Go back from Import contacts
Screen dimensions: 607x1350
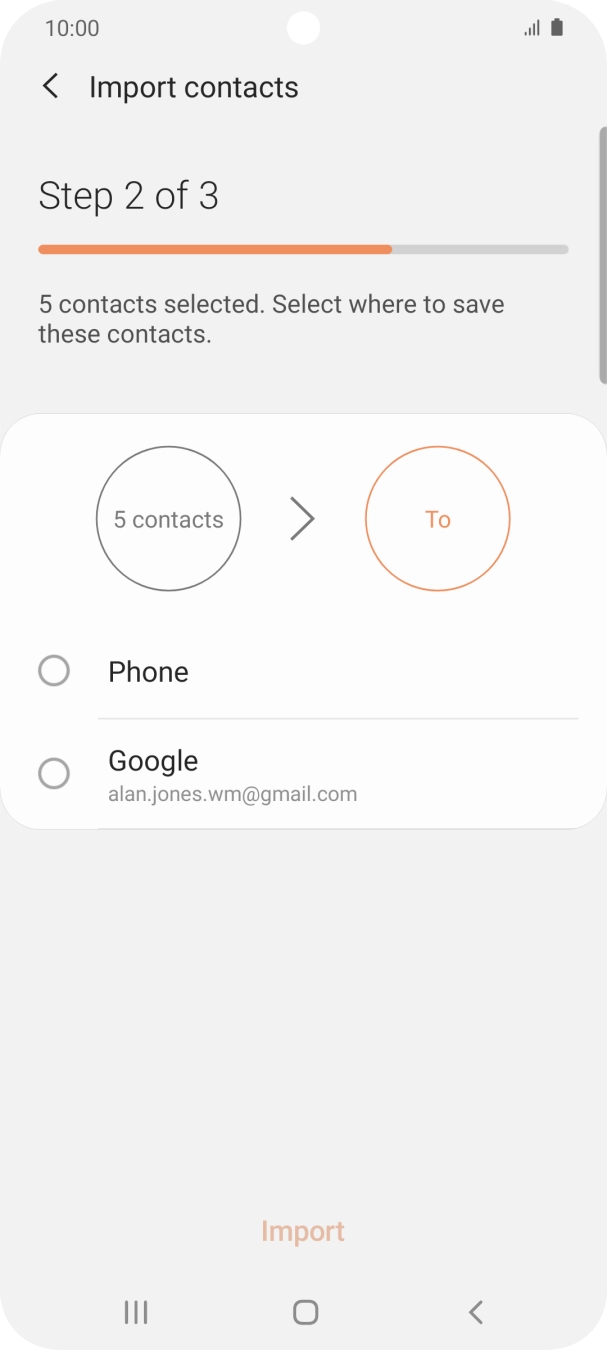click(x=51, y=87)
